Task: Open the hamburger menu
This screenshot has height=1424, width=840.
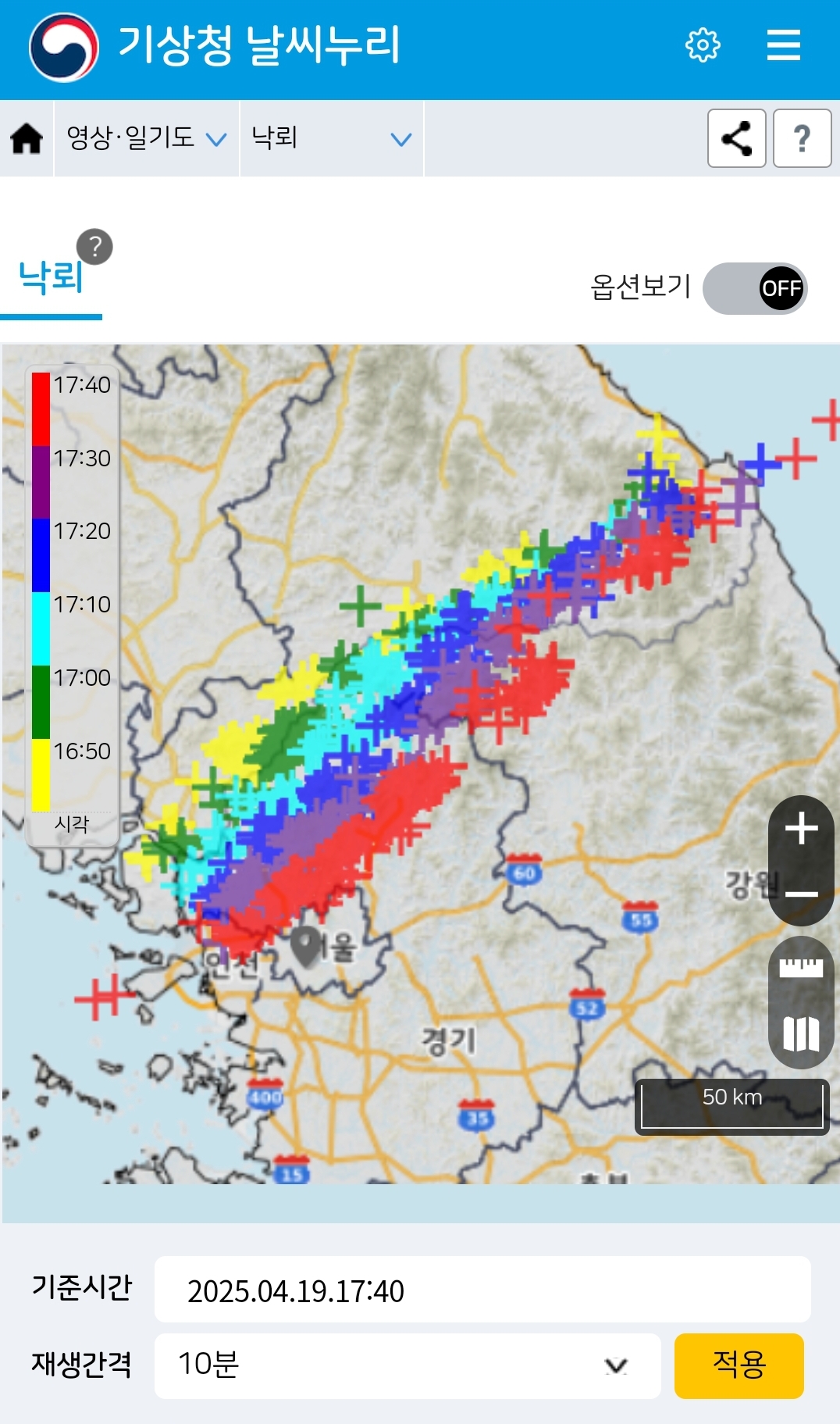Action: click(x=783, y=45)
